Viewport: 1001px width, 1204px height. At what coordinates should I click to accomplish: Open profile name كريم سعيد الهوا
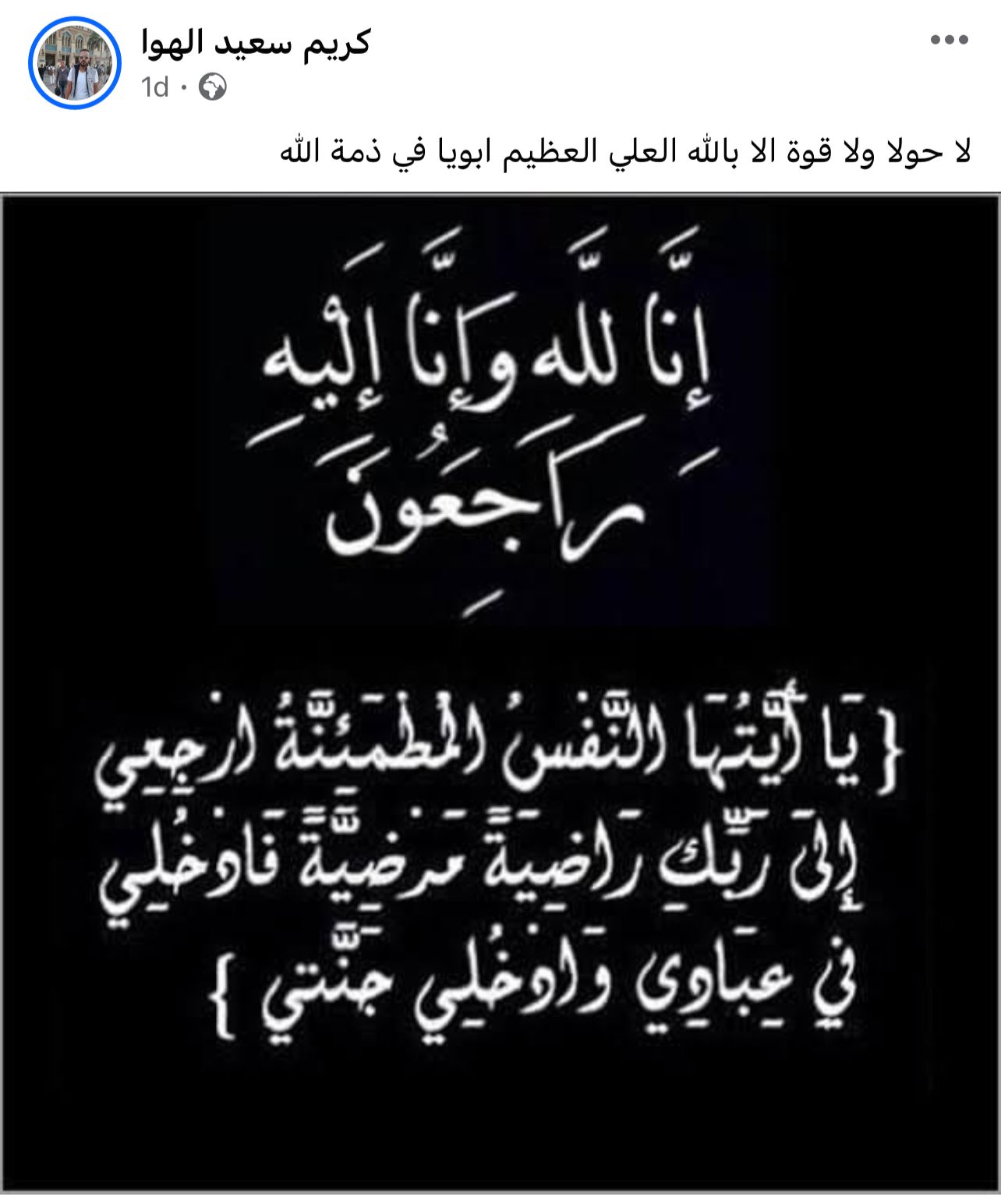[x=255, y=42]
